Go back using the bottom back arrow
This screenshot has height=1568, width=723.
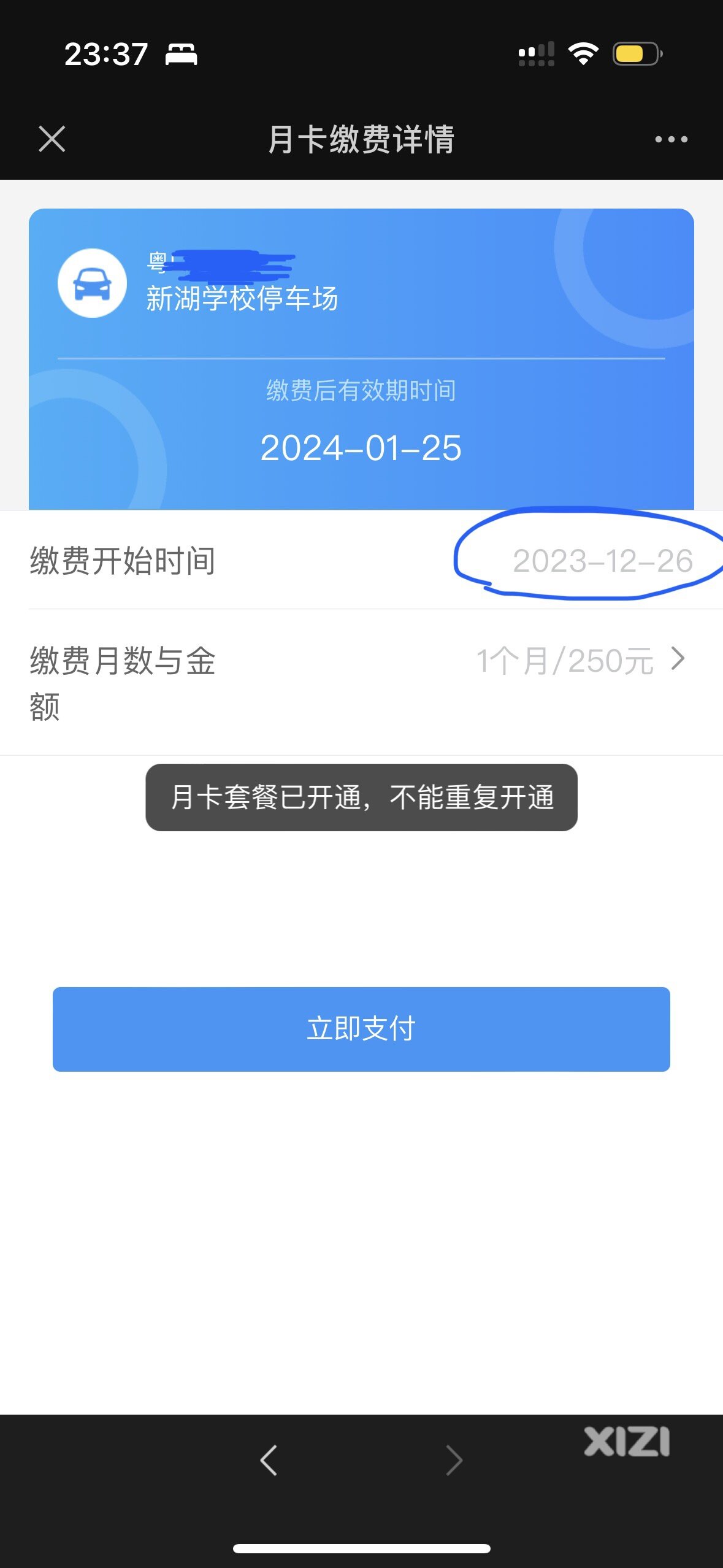269,1459
